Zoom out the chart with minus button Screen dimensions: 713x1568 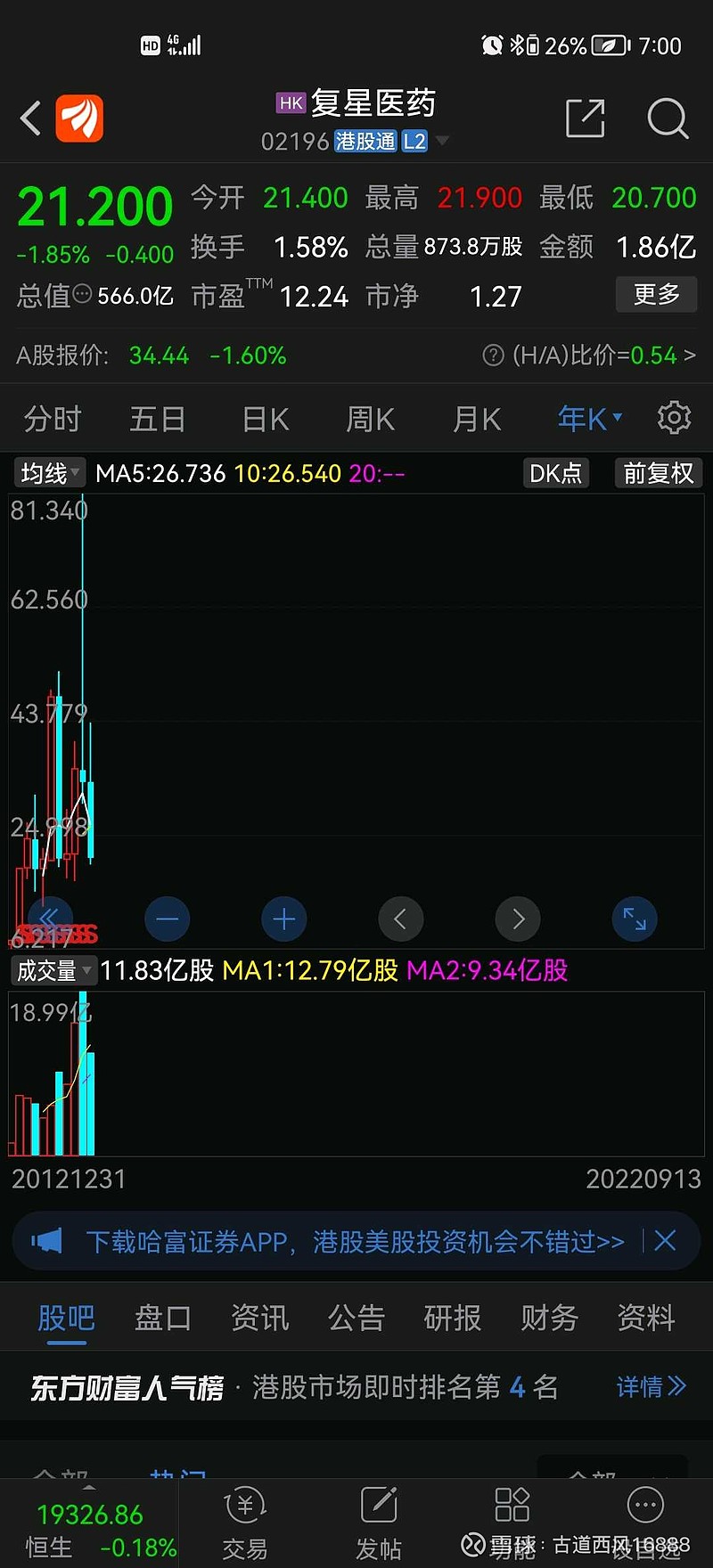[x=168, y=919]
